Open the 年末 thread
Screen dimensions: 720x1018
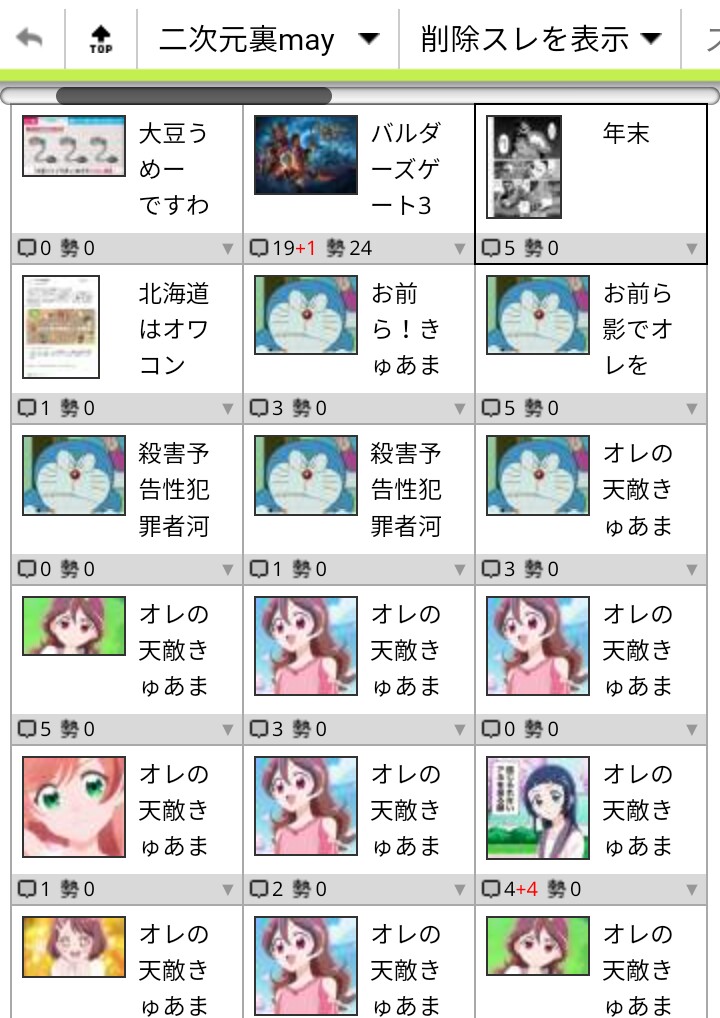pos(590,168)
